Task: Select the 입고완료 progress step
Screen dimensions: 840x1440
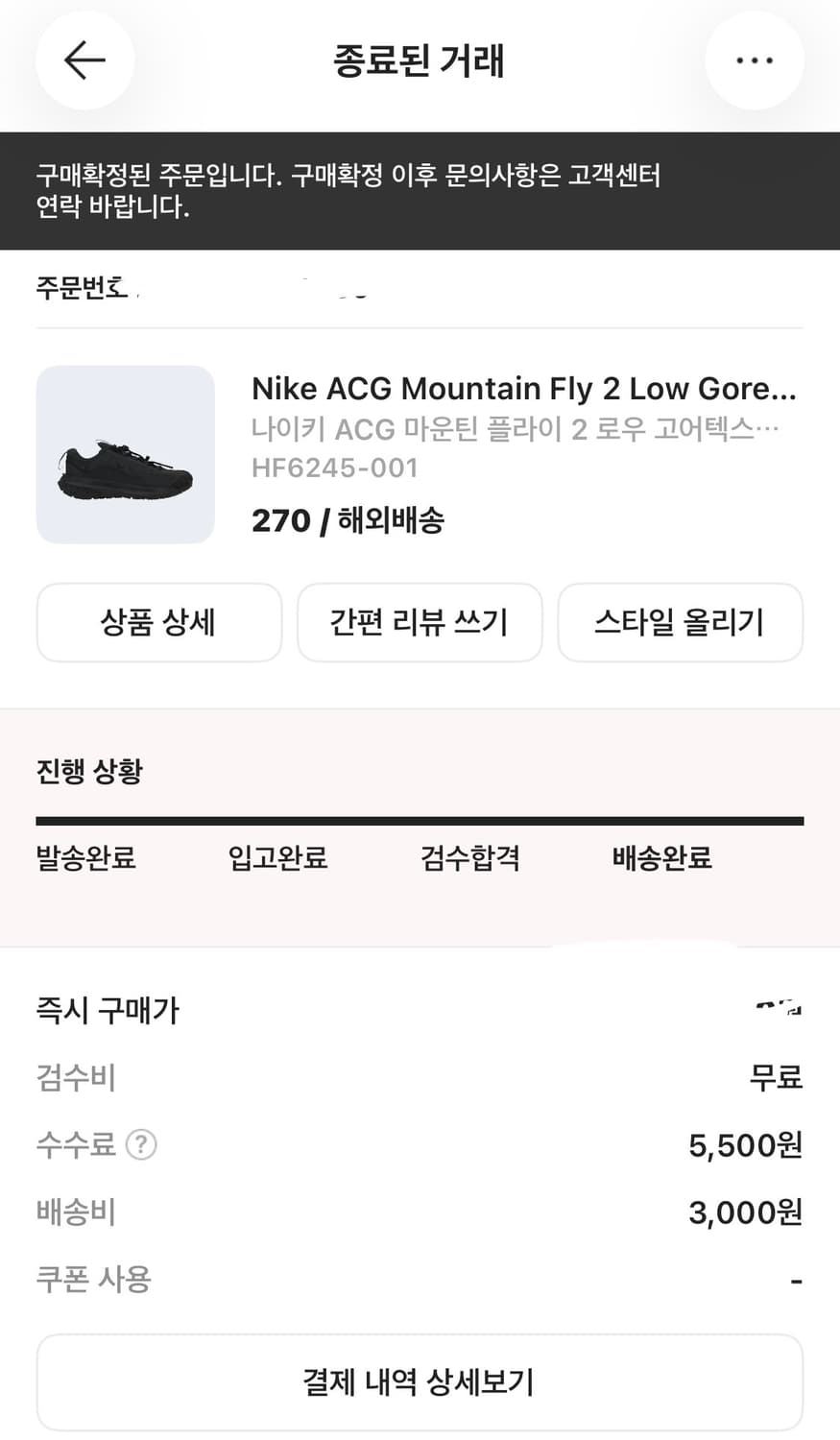Action: [276, 858]
